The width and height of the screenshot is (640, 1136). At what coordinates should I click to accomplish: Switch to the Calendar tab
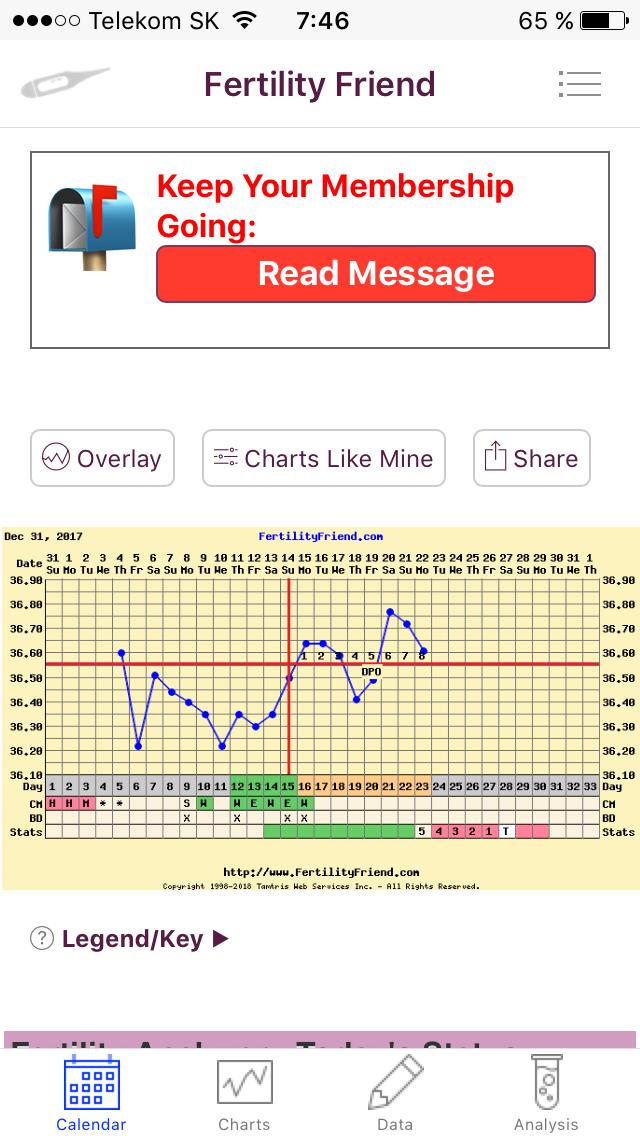tap(91, 1093)
